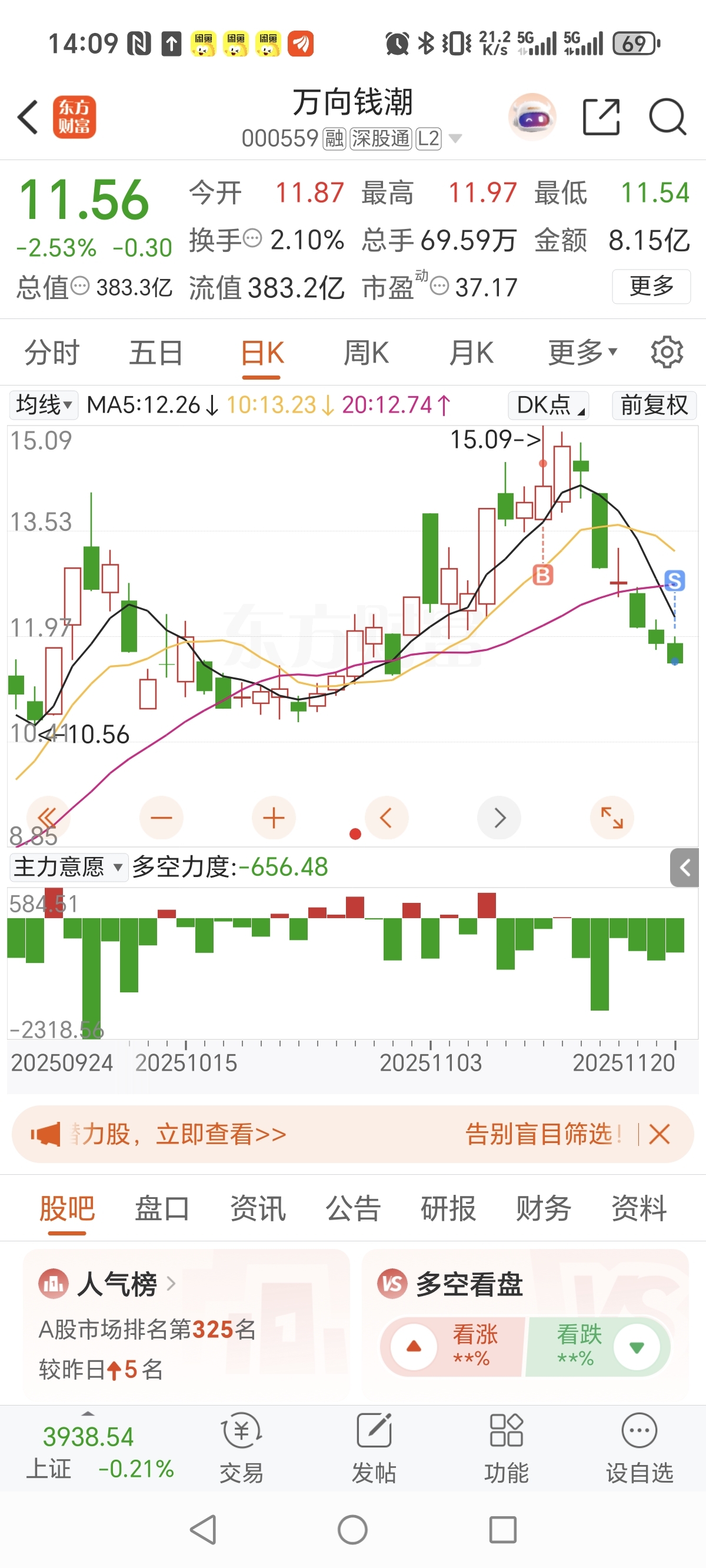706x1568 pixels.
Task: Switch to the 资讯 tab
Action: coord(258,1208)
